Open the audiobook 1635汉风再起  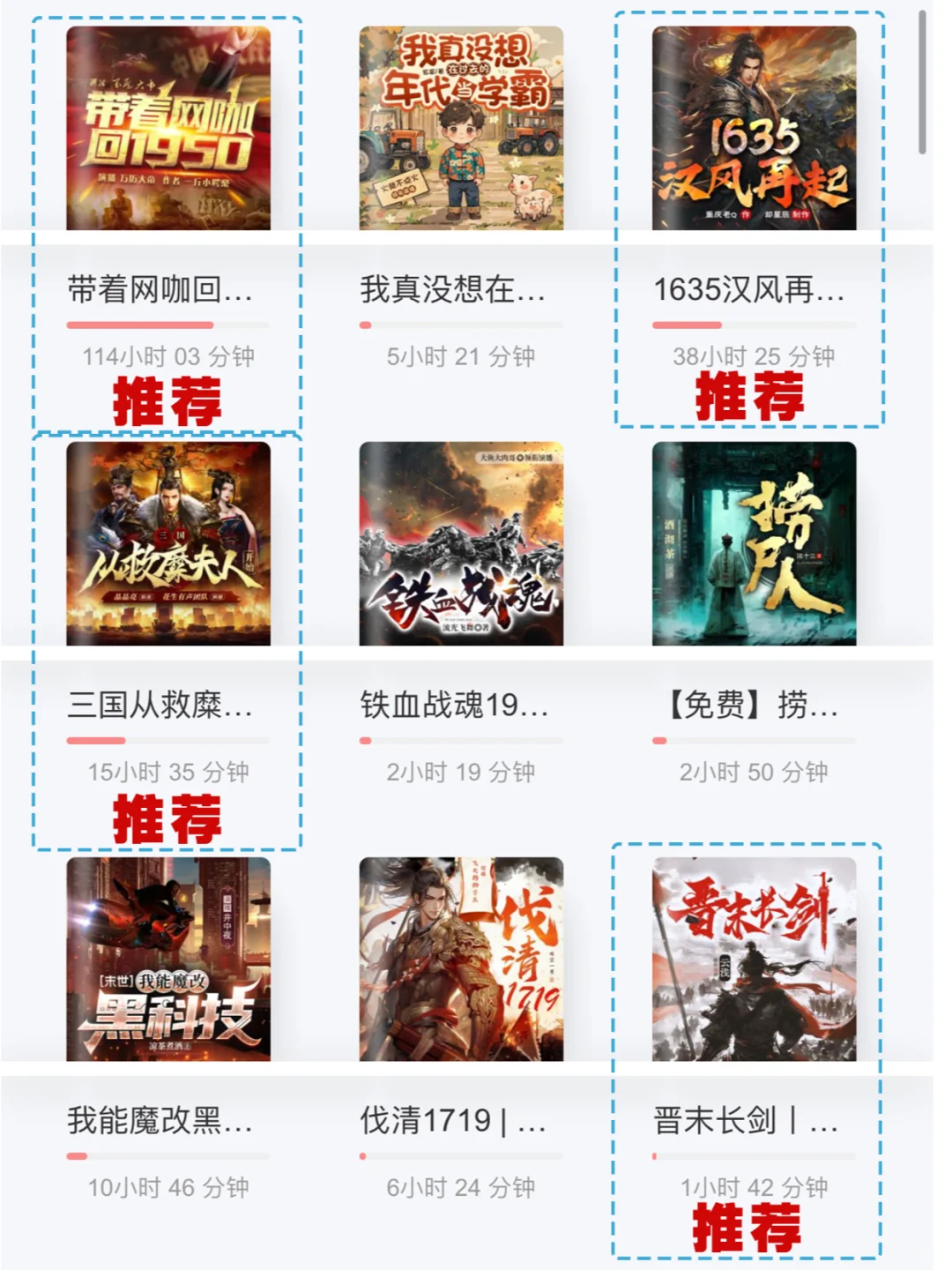[754, 129]
